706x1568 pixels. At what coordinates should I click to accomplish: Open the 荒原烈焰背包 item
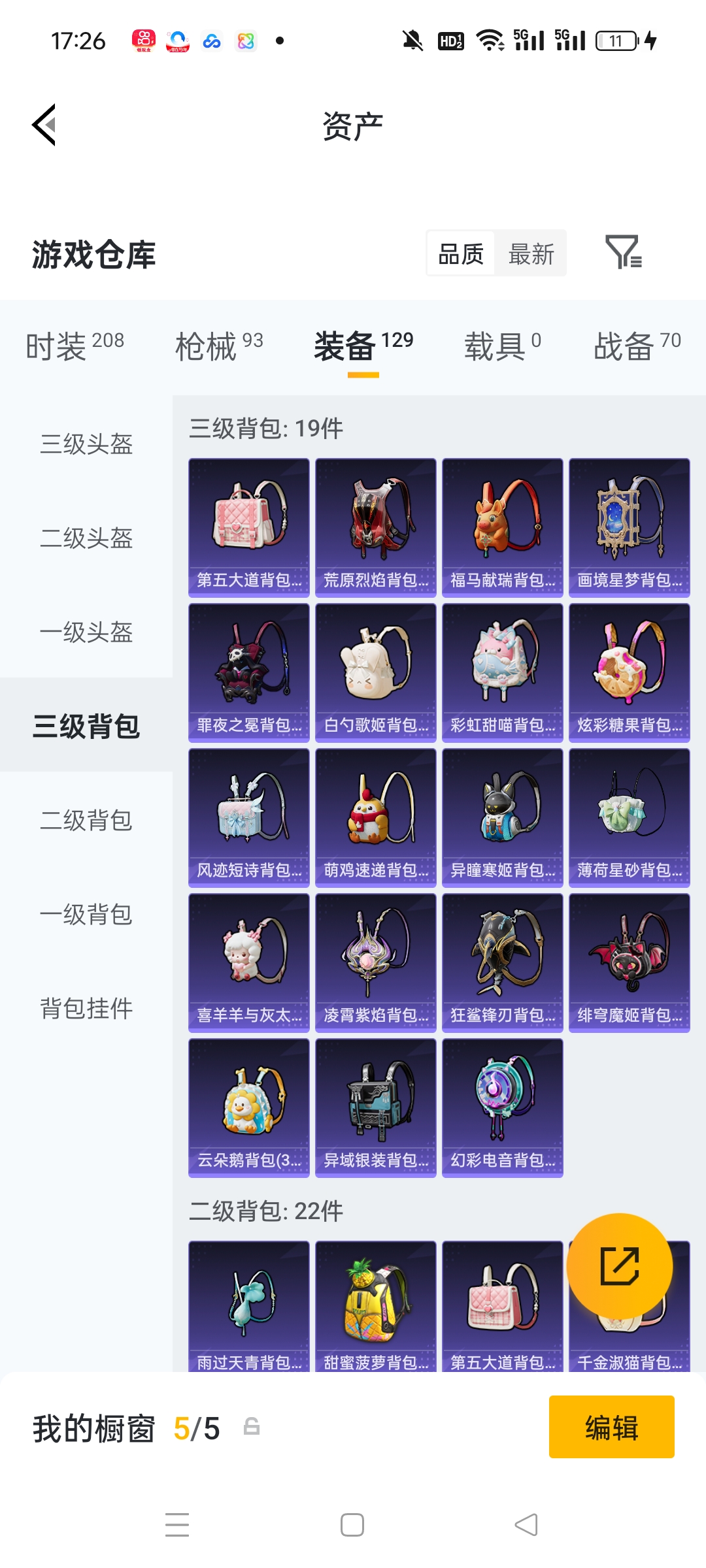tap(375, 527)
